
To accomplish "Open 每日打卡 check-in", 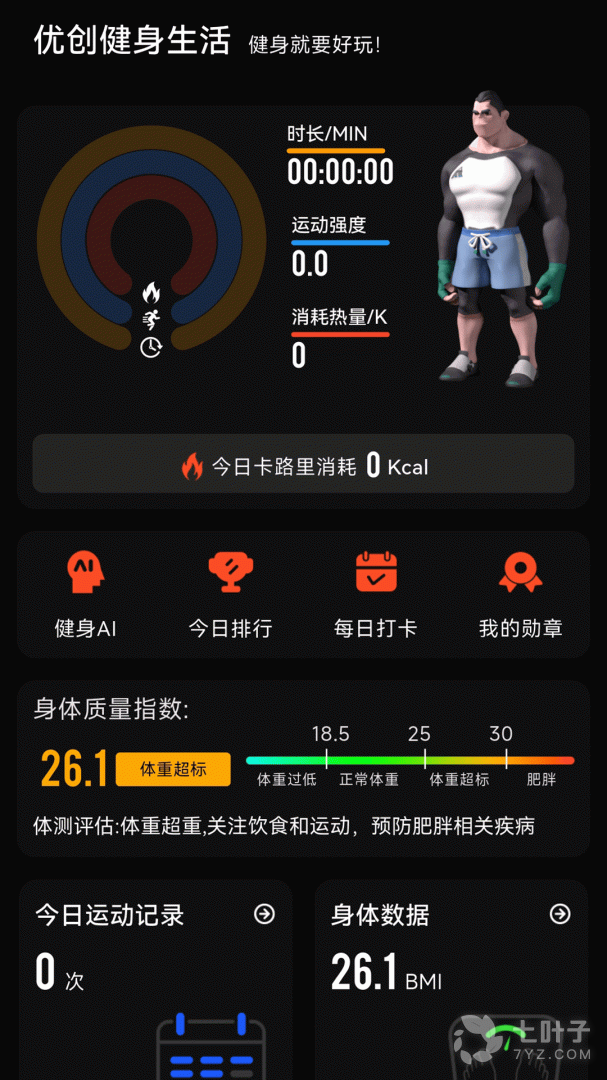I will pos(376,594).
